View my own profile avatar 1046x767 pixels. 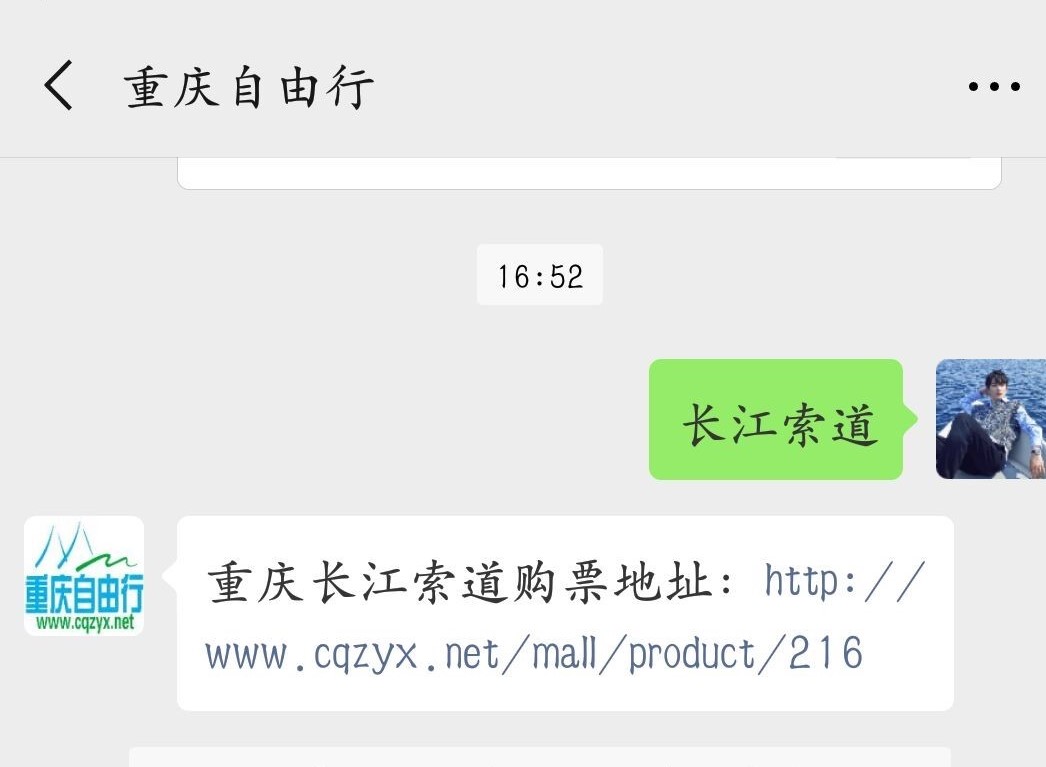(x=990, y=419)
